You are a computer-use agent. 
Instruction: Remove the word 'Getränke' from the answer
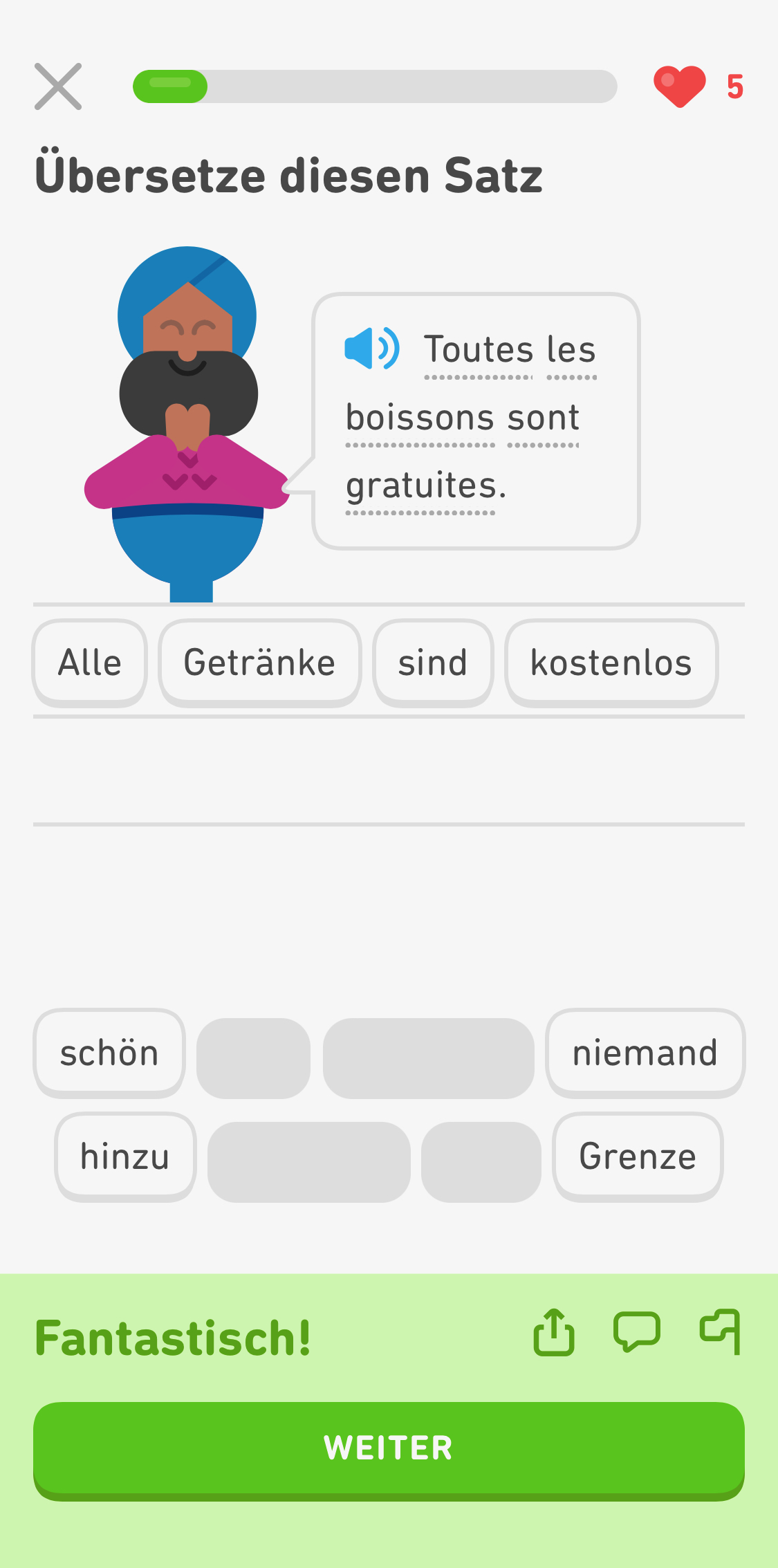coord(259,663)
